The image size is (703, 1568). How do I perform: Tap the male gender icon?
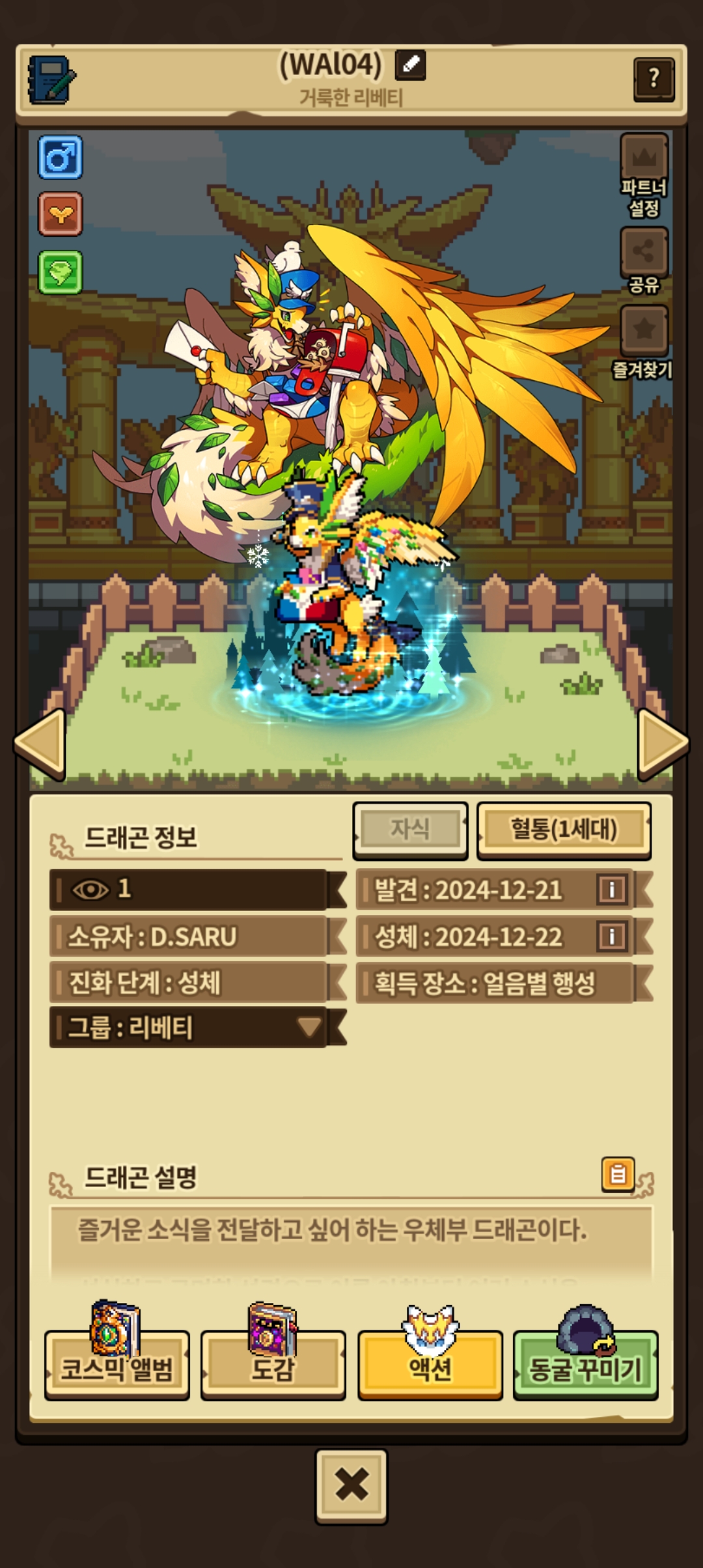(x=61, y=158)
